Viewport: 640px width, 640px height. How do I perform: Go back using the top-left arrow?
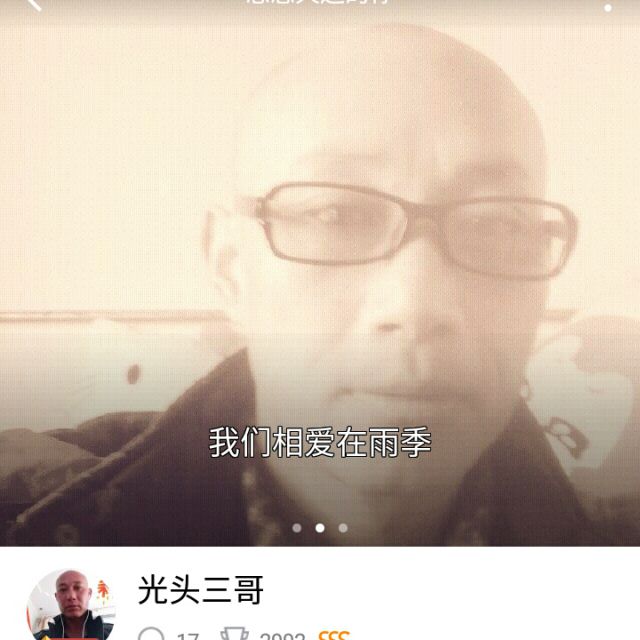tap(35, 5)
